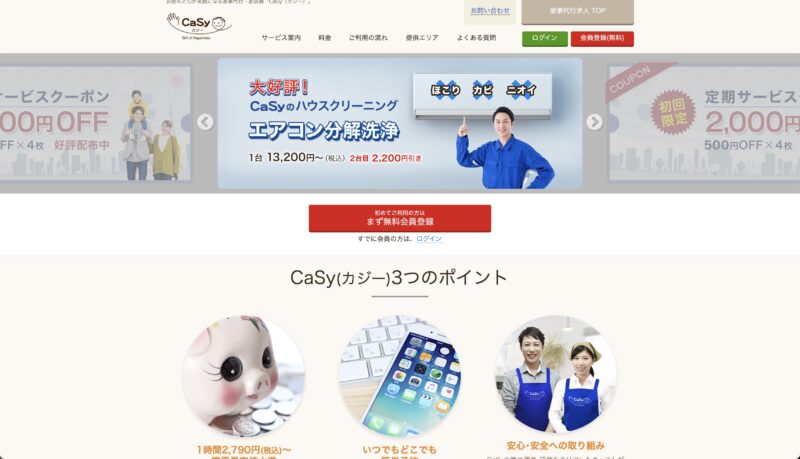
Task: Open よくある質問 FAQ page
Action: point(477,37)
